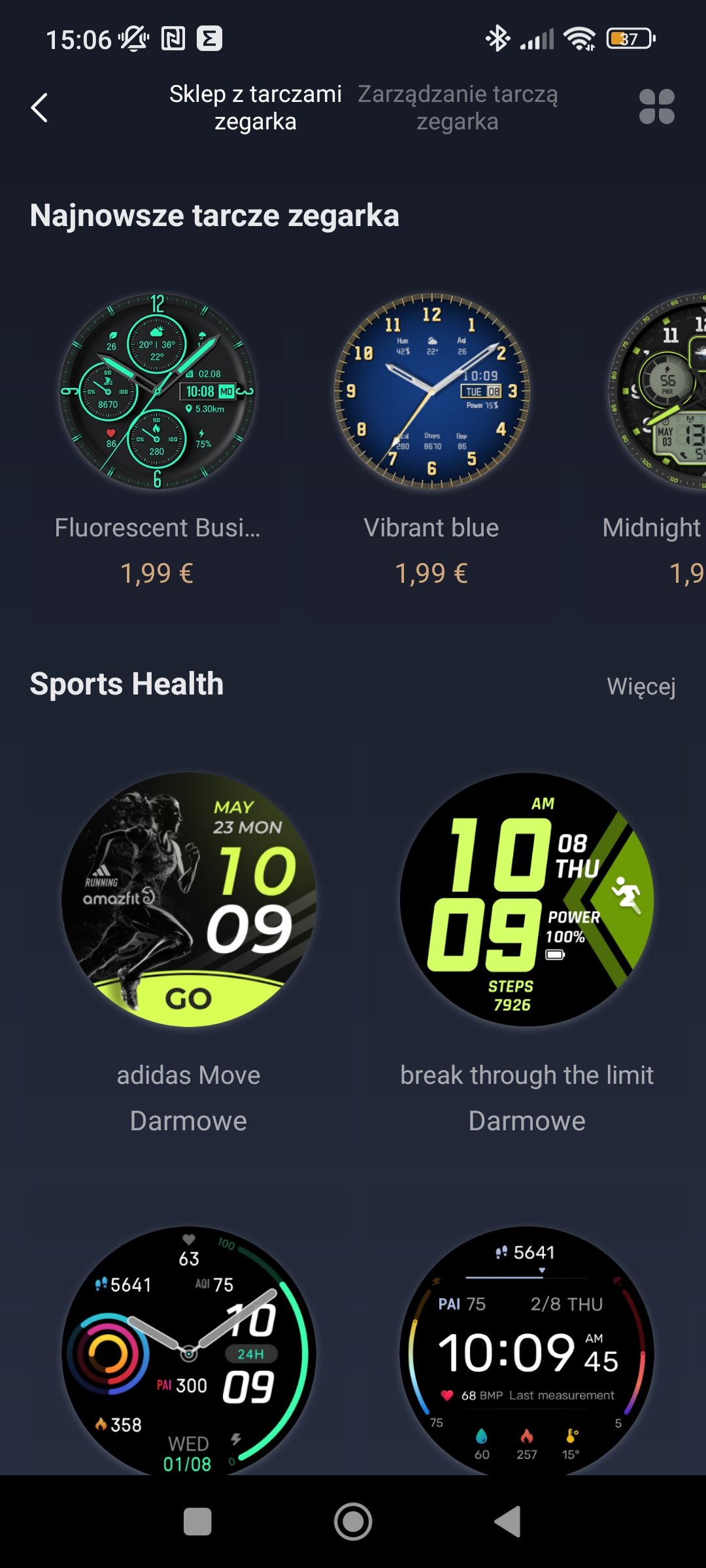This screenshot has height=1568, width=706.
Task: Select the Sklep z tarczami zegarka tab
Action: (256, 108)
